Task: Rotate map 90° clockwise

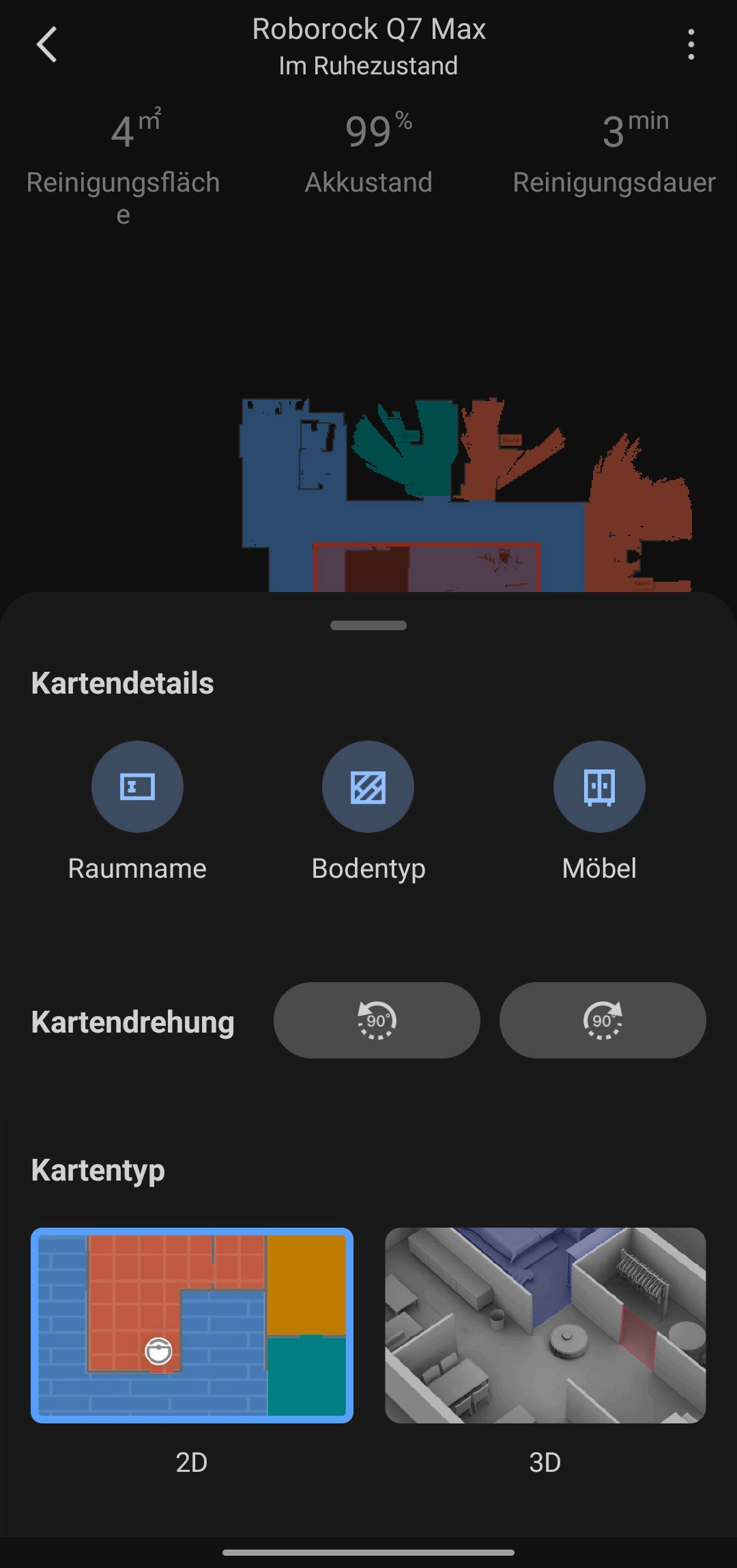Action: point(603,1020)
